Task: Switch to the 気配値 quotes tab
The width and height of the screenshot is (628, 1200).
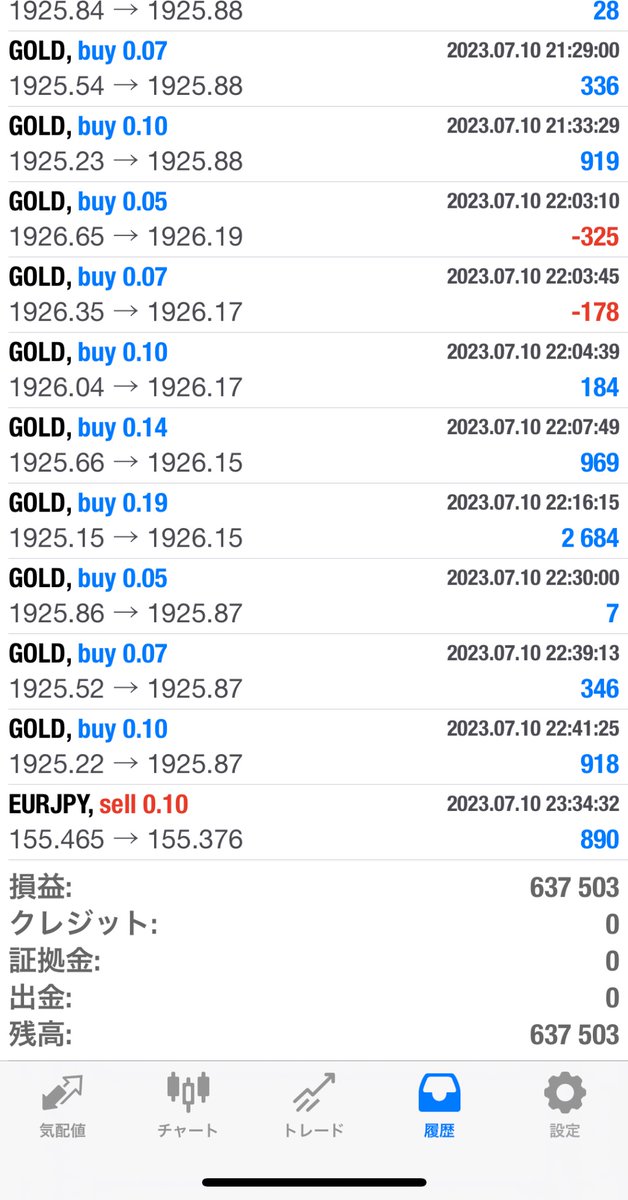Action: [62, 1105]
